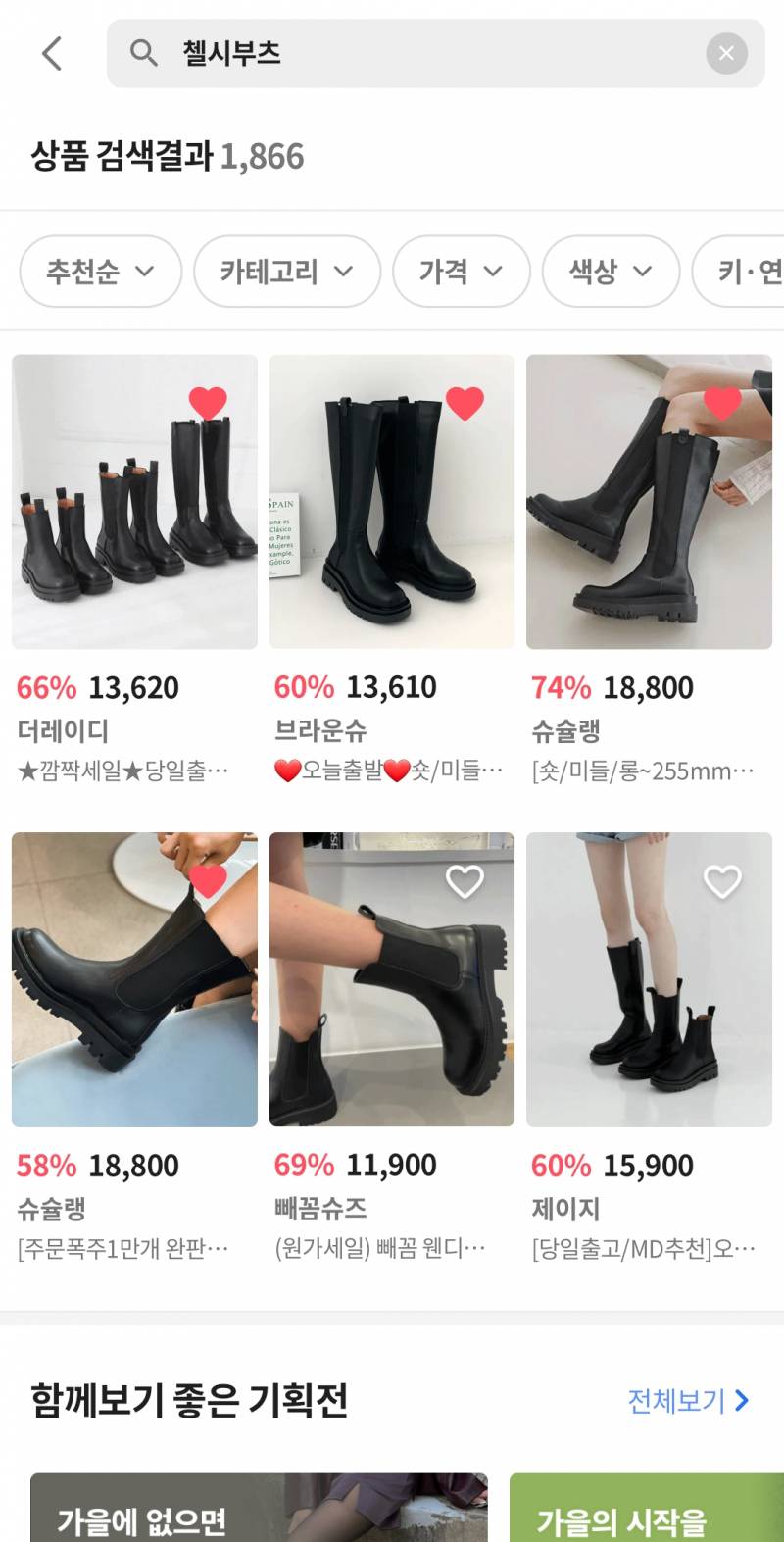Click the search magnifier icon
This screenshot has width=784, height=1542.
coord(143,54)
